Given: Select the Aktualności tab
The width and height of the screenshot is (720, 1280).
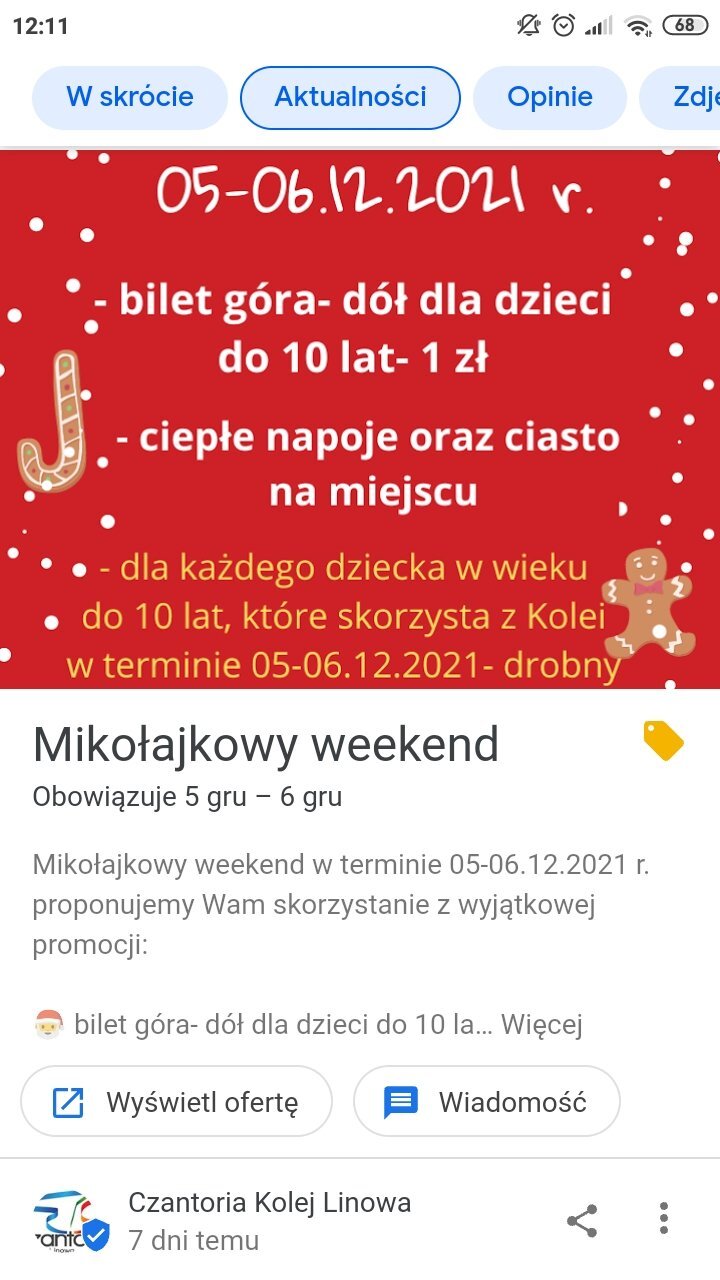Looking at the screenshot, I should pyautogui.click(x=351, y=97).
